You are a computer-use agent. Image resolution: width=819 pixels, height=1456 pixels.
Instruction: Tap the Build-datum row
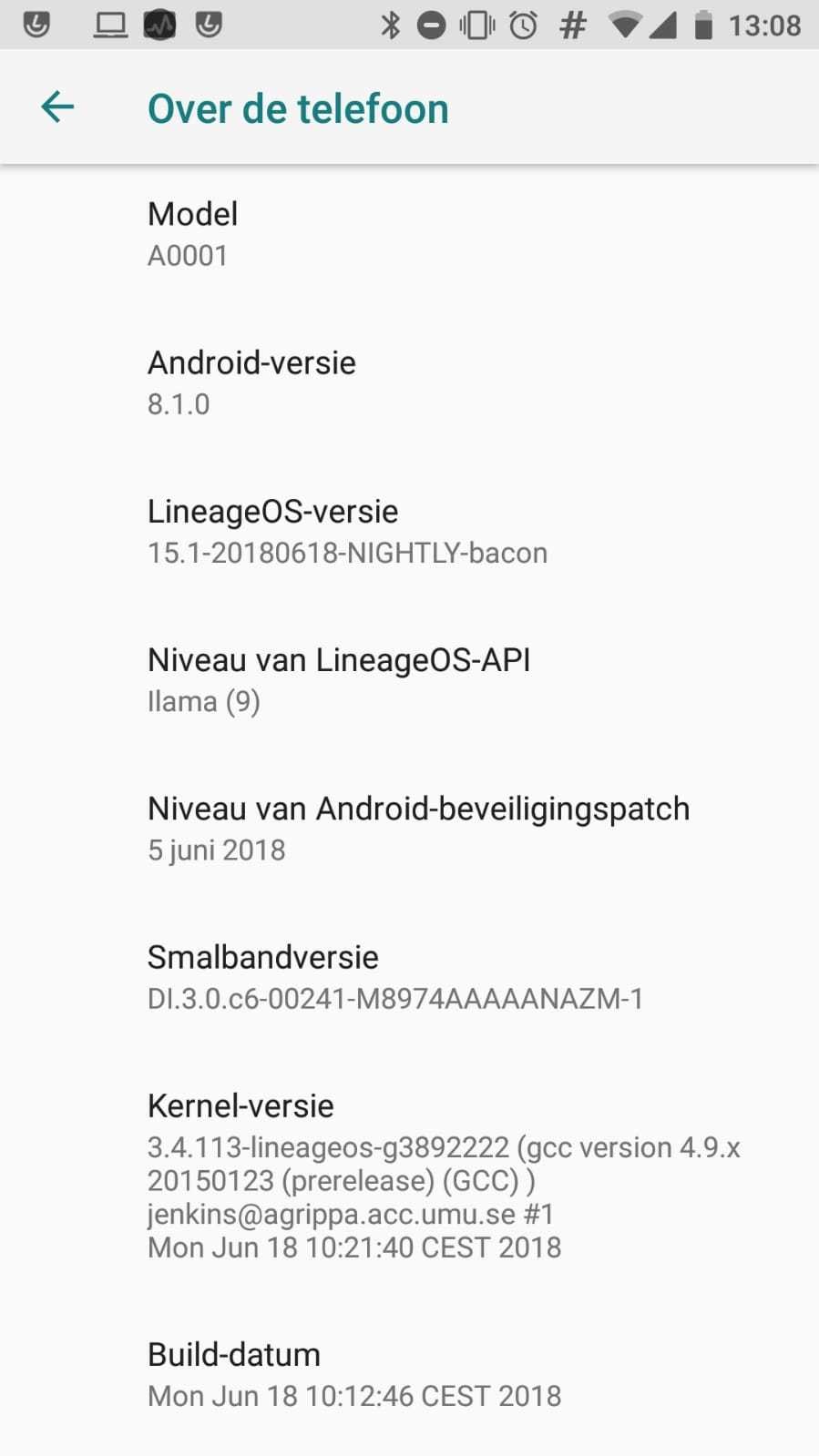(409, 1374)
